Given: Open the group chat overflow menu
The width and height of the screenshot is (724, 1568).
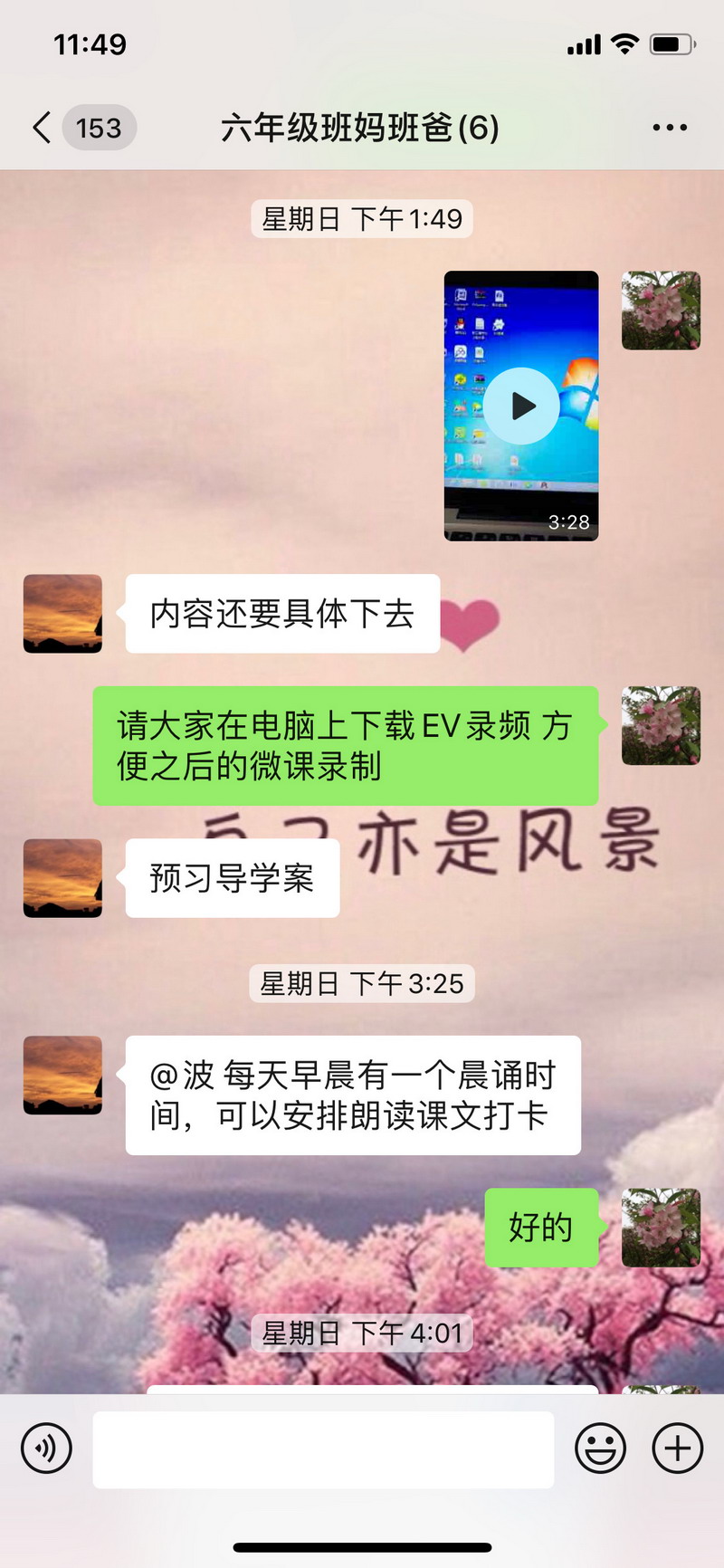Looking at the screenshot, I should tap(670, 128).
